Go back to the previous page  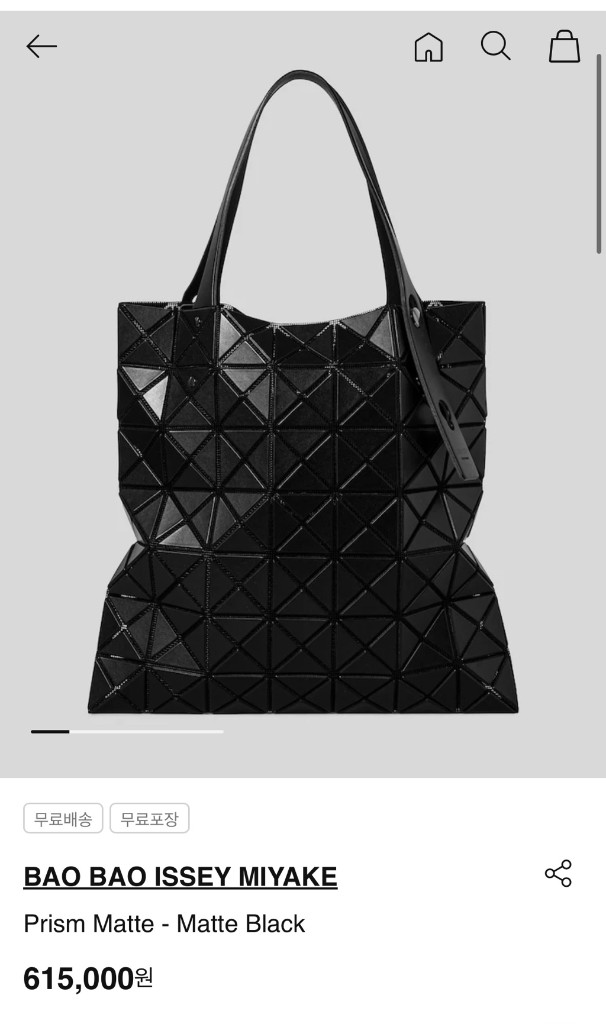41,46
